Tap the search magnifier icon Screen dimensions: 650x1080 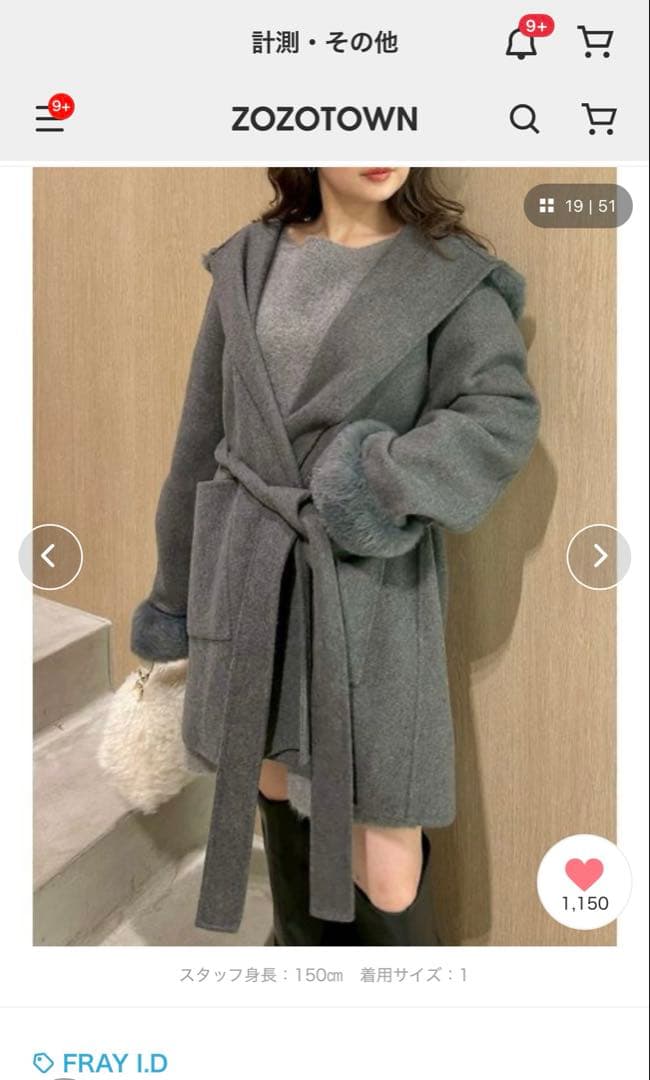[524, 119]
